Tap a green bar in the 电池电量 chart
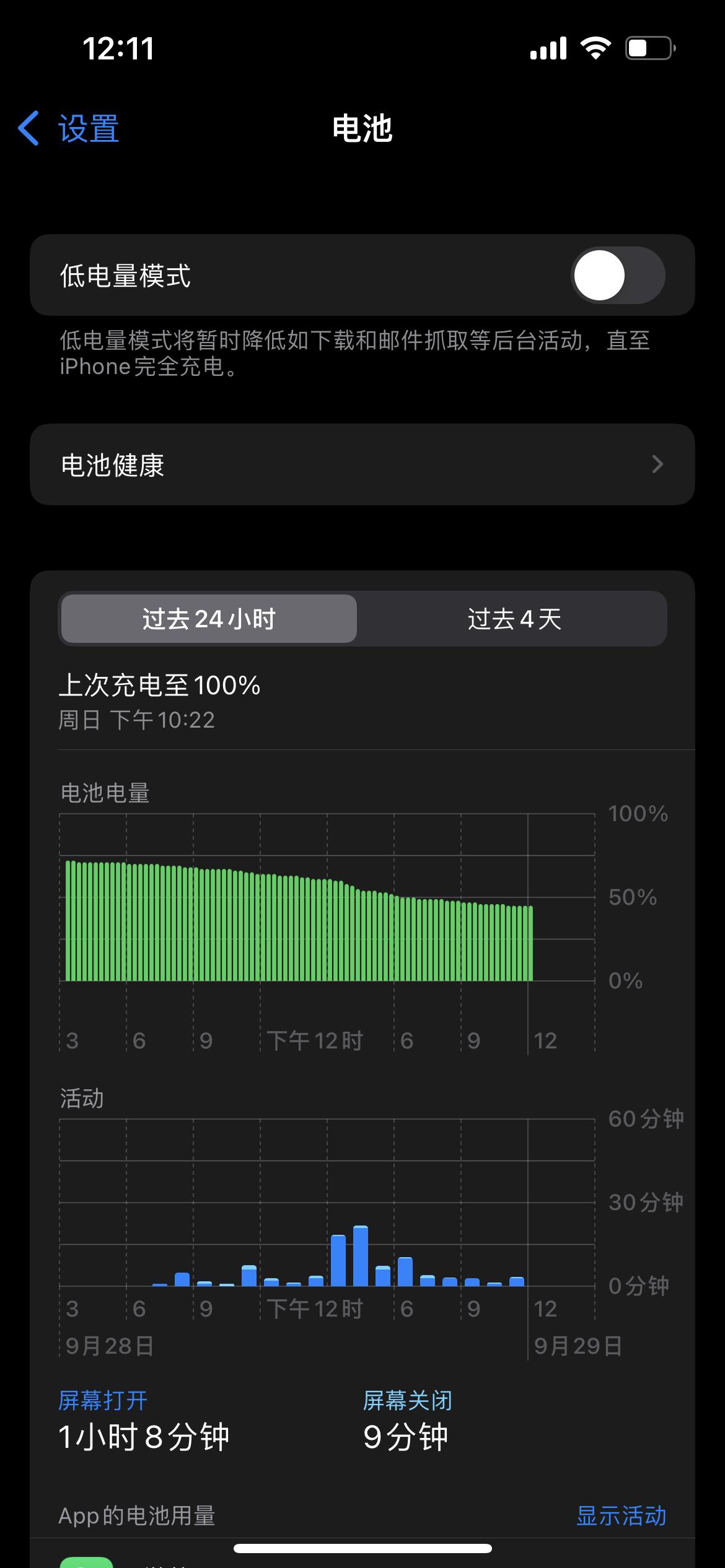 [248, 929]
